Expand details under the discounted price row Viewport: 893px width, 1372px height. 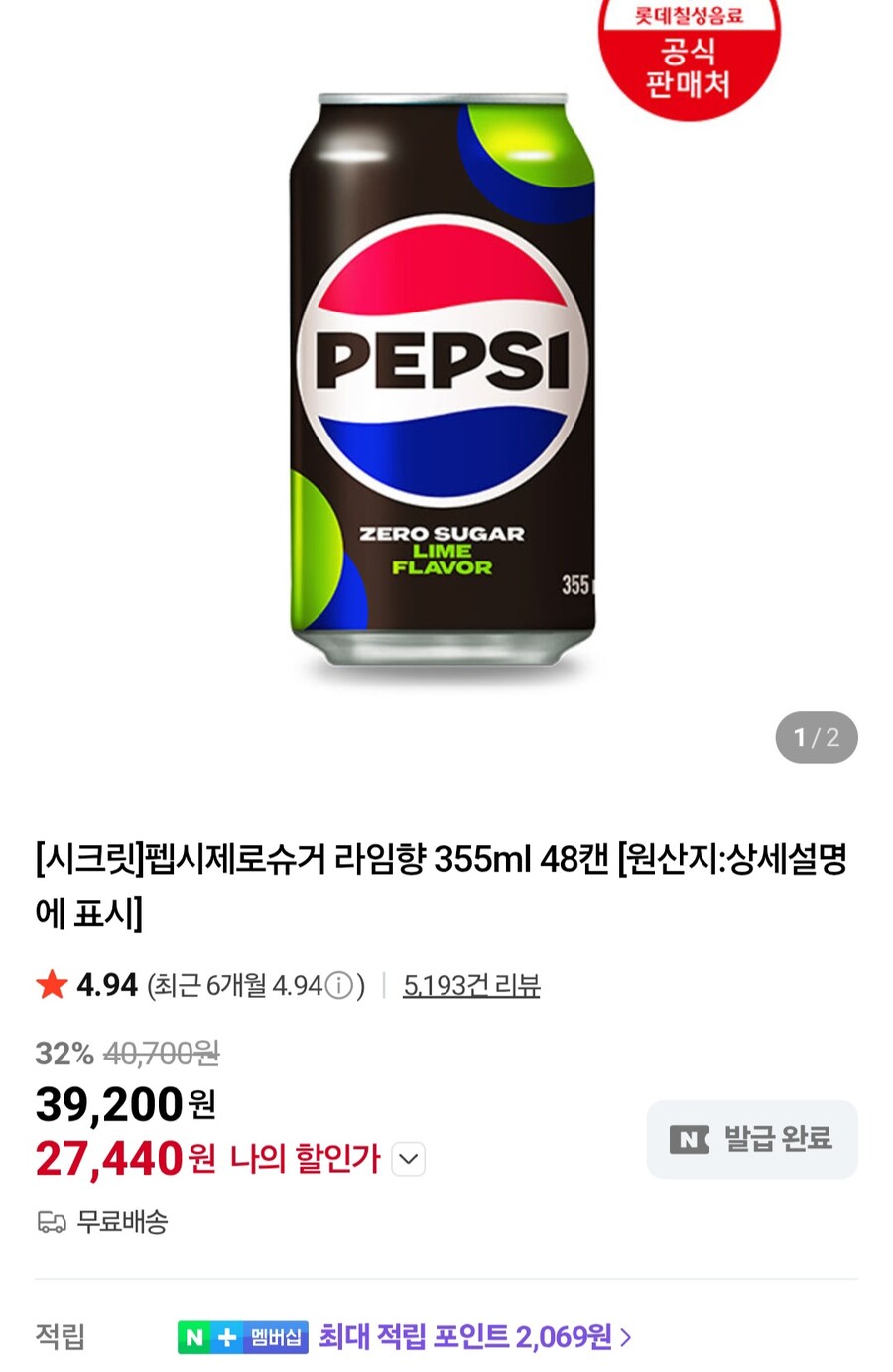coord(407,1158)
